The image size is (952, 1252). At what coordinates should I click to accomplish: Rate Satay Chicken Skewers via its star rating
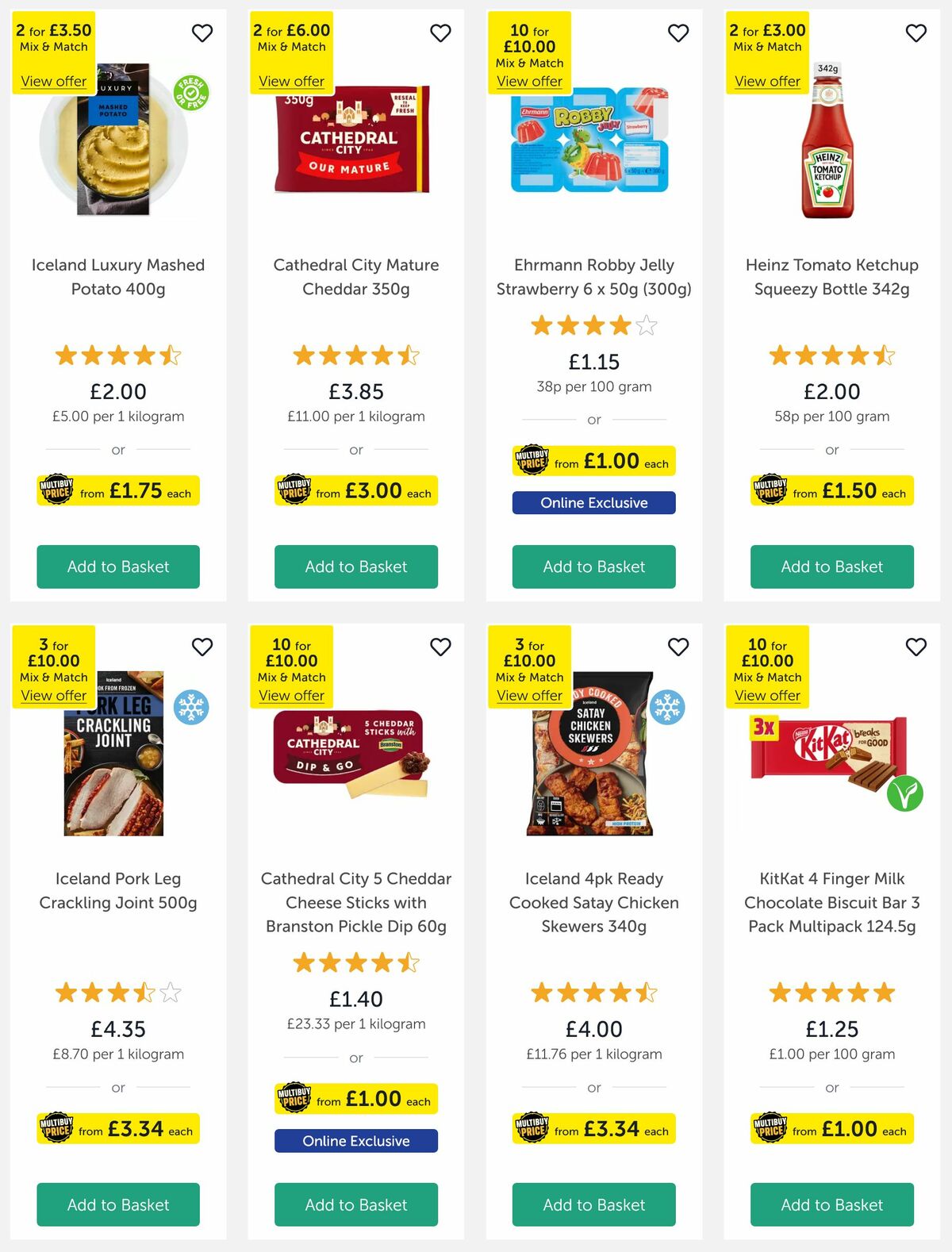coord(593,993)
